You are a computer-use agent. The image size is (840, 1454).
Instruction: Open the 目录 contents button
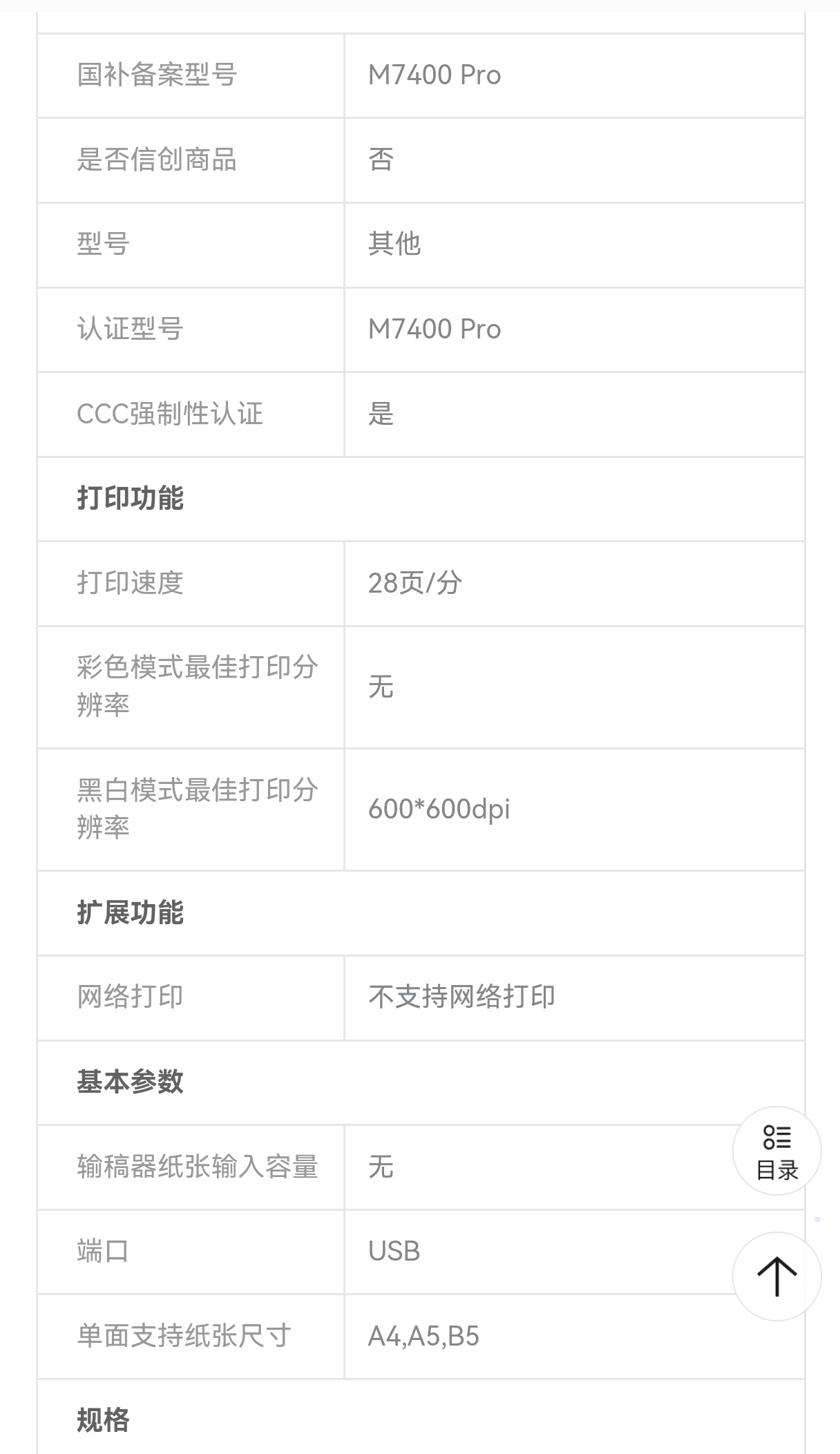click(776, 1151)
